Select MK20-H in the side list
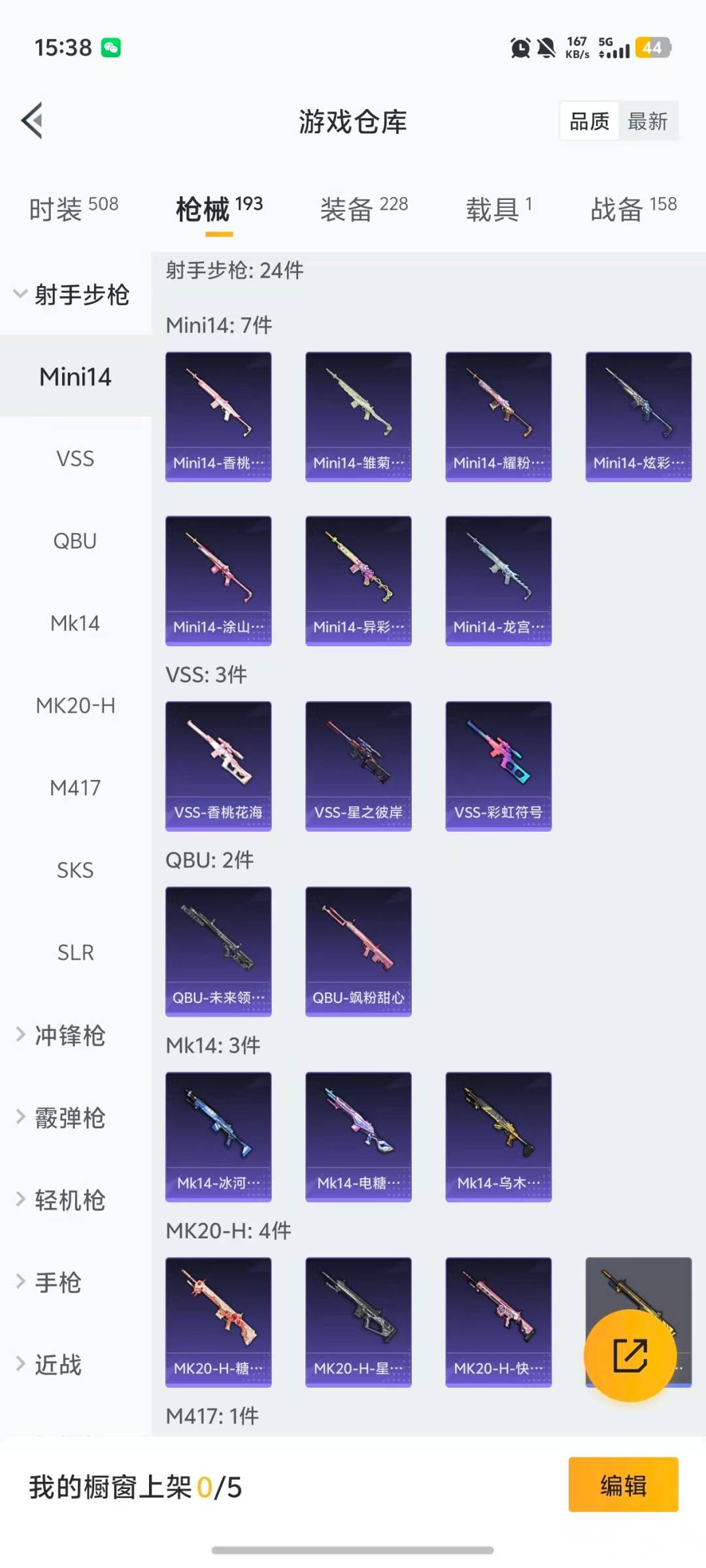 pyautogui.click(x=75, y=706)
